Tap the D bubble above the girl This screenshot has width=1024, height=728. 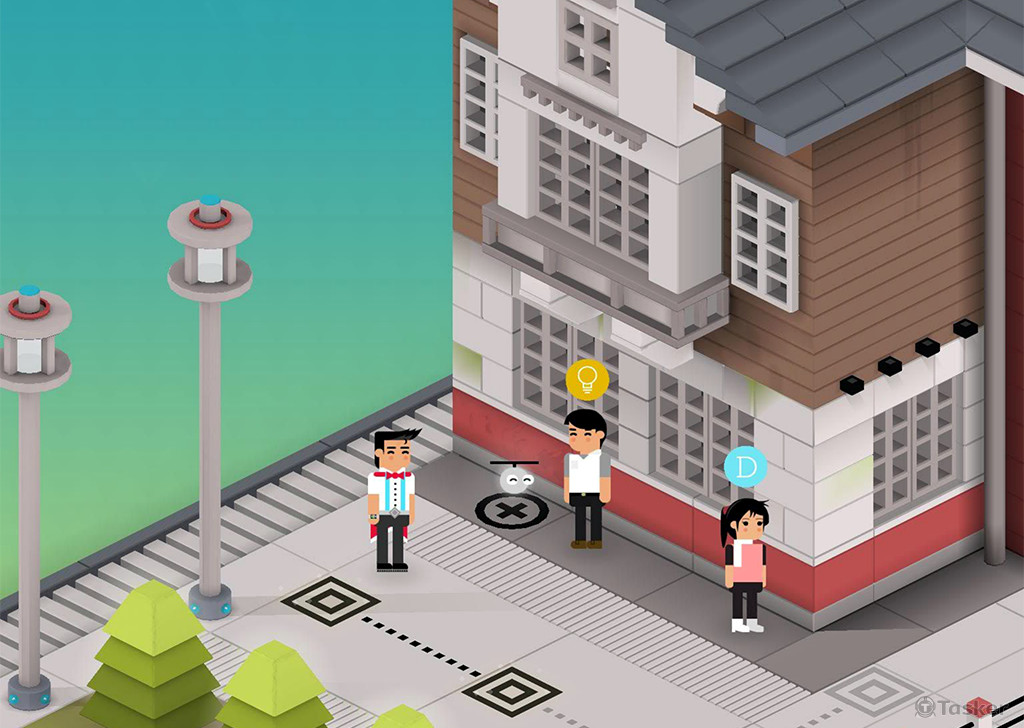pos(745,466)
